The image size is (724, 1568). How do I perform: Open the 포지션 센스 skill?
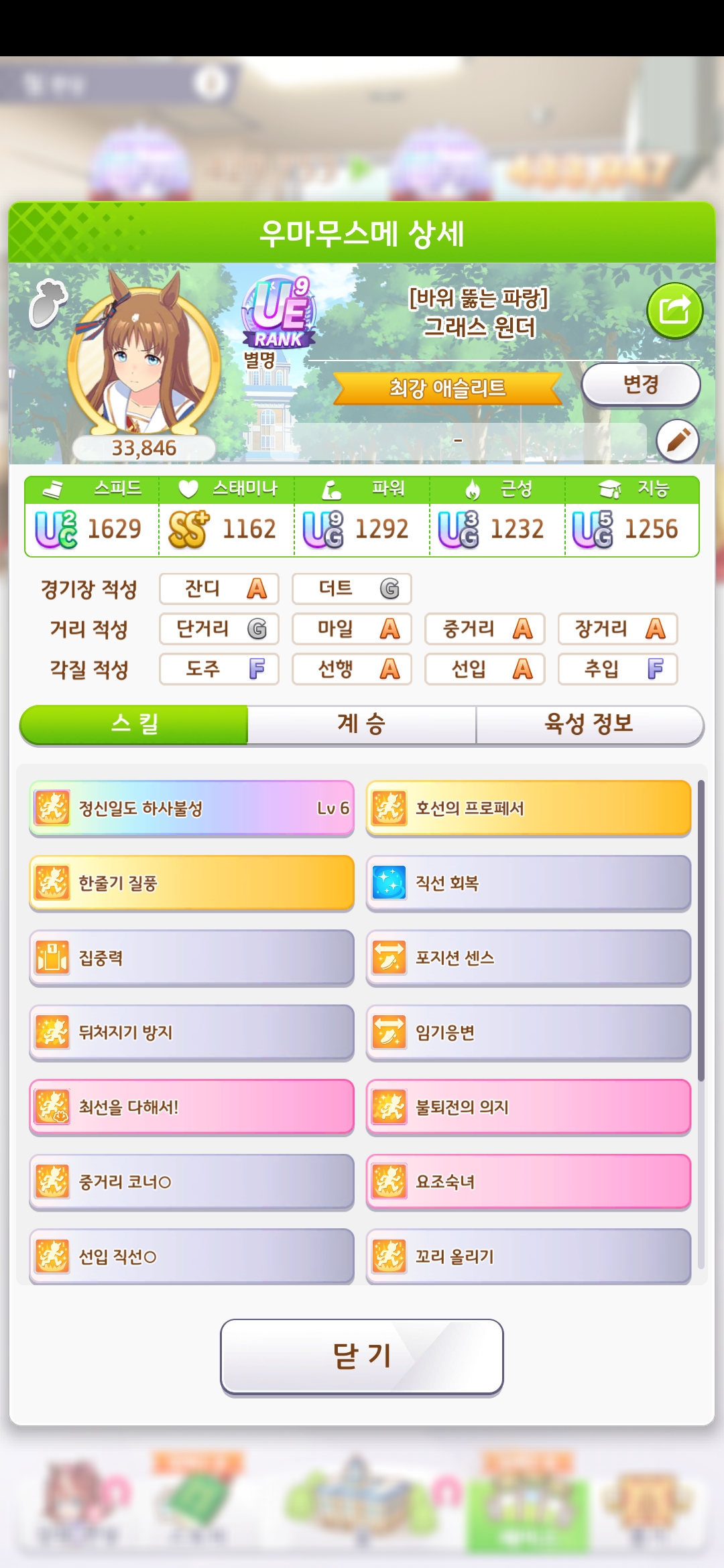pyautogui.click(x=528, y=958)
